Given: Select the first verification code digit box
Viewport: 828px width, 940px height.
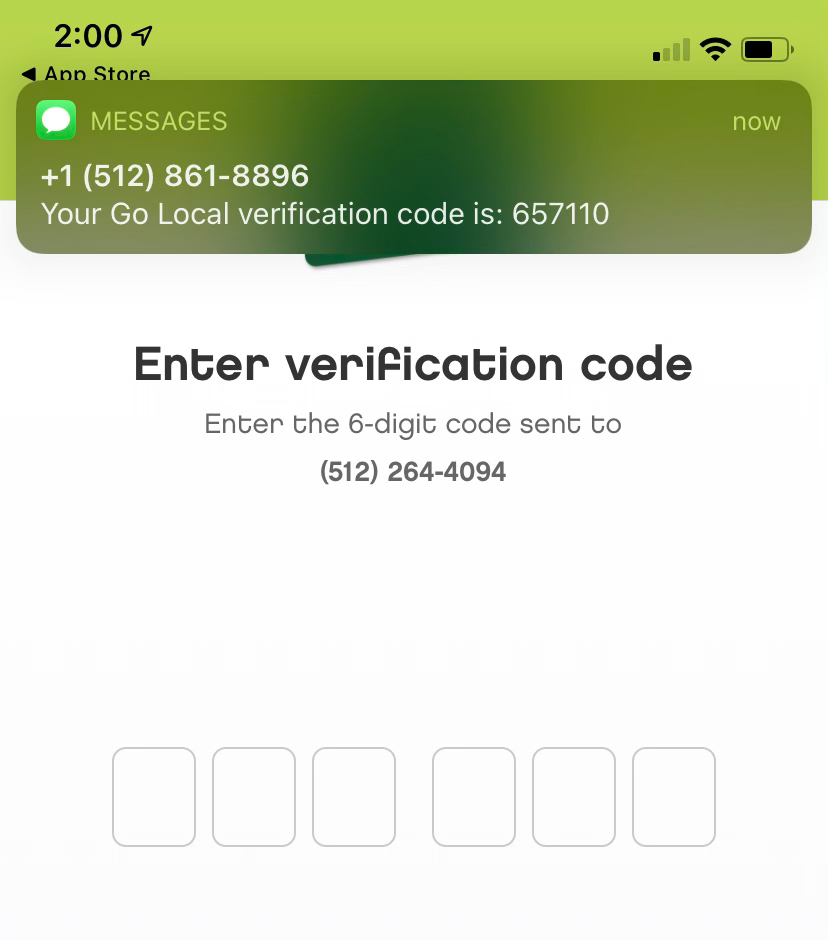Looking at the screenshot, I should pyautogui.click(x=154, y=797).
